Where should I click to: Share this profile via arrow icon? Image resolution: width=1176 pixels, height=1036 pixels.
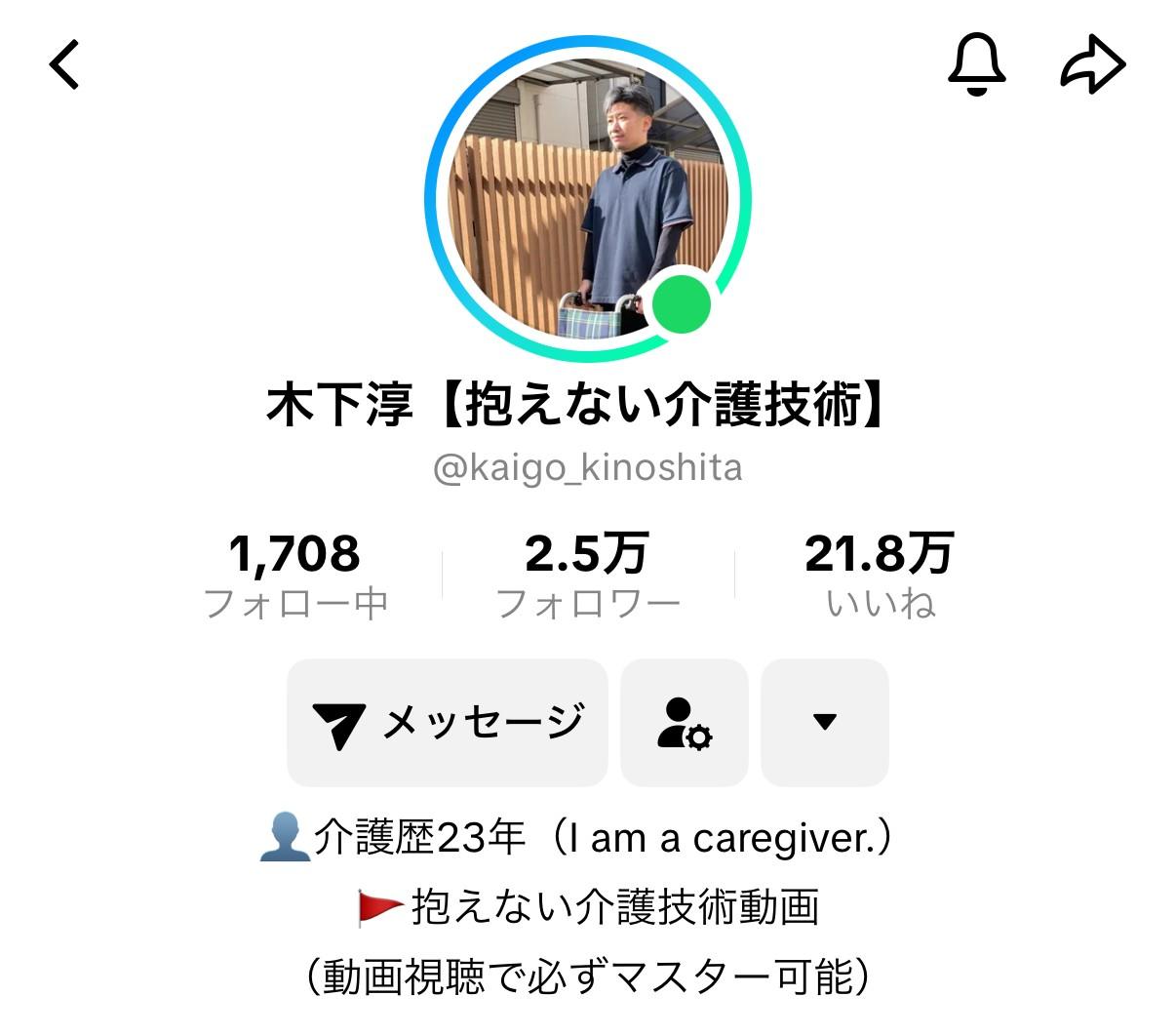tap(1092, 65)
